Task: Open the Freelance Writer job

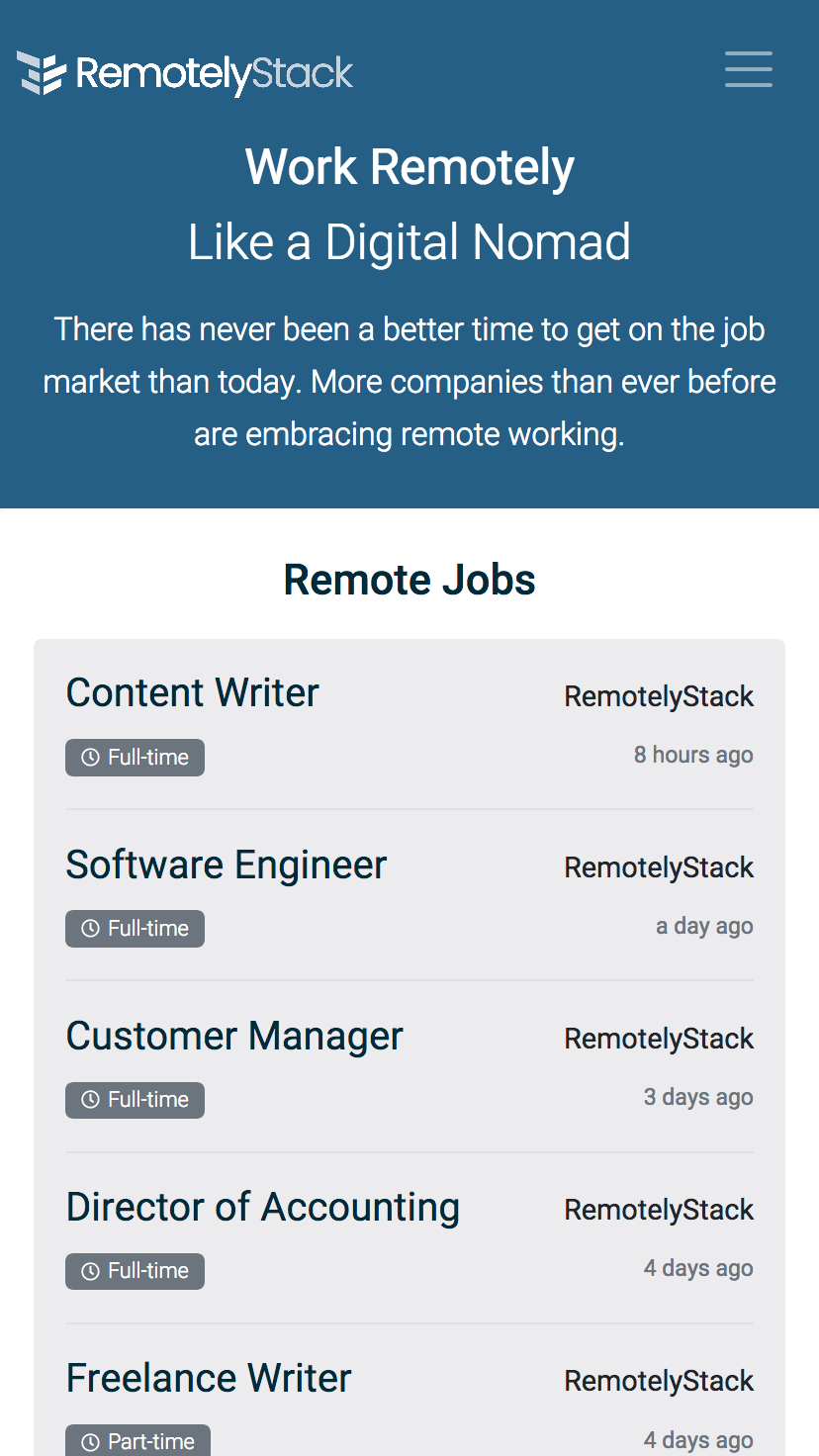Action: click(209, 1379)
